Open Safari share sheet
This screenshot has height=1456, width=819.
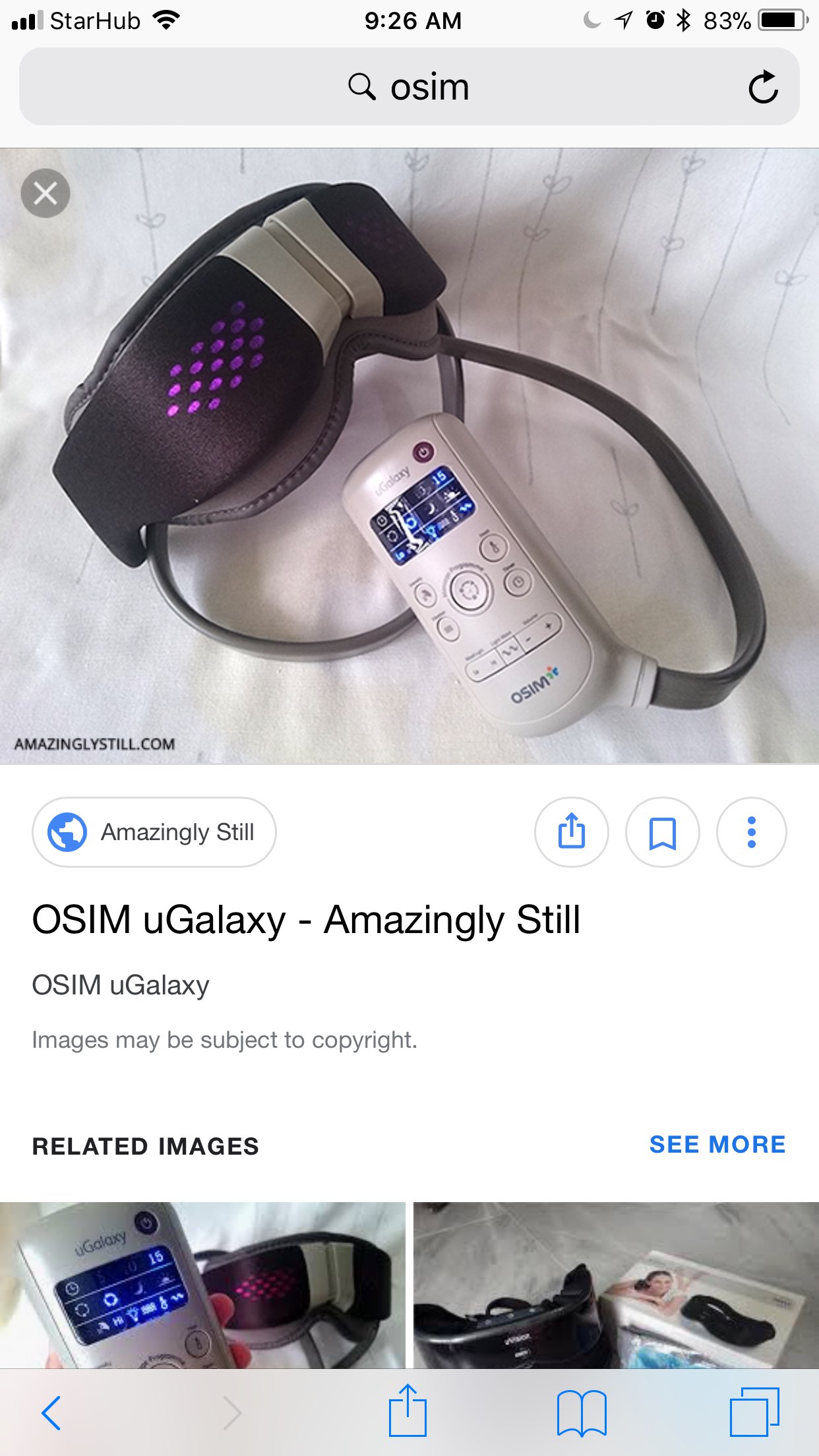click(x=408, y=1411)
